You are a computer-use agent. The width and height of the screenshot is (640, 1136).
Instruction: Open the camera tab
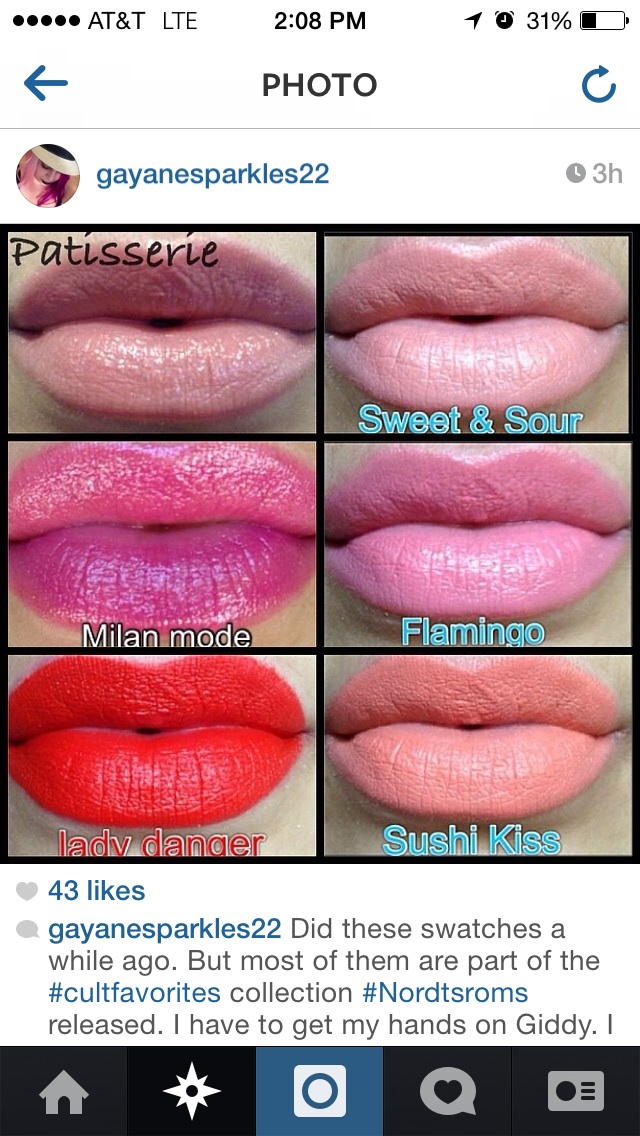coord(320,1092)
